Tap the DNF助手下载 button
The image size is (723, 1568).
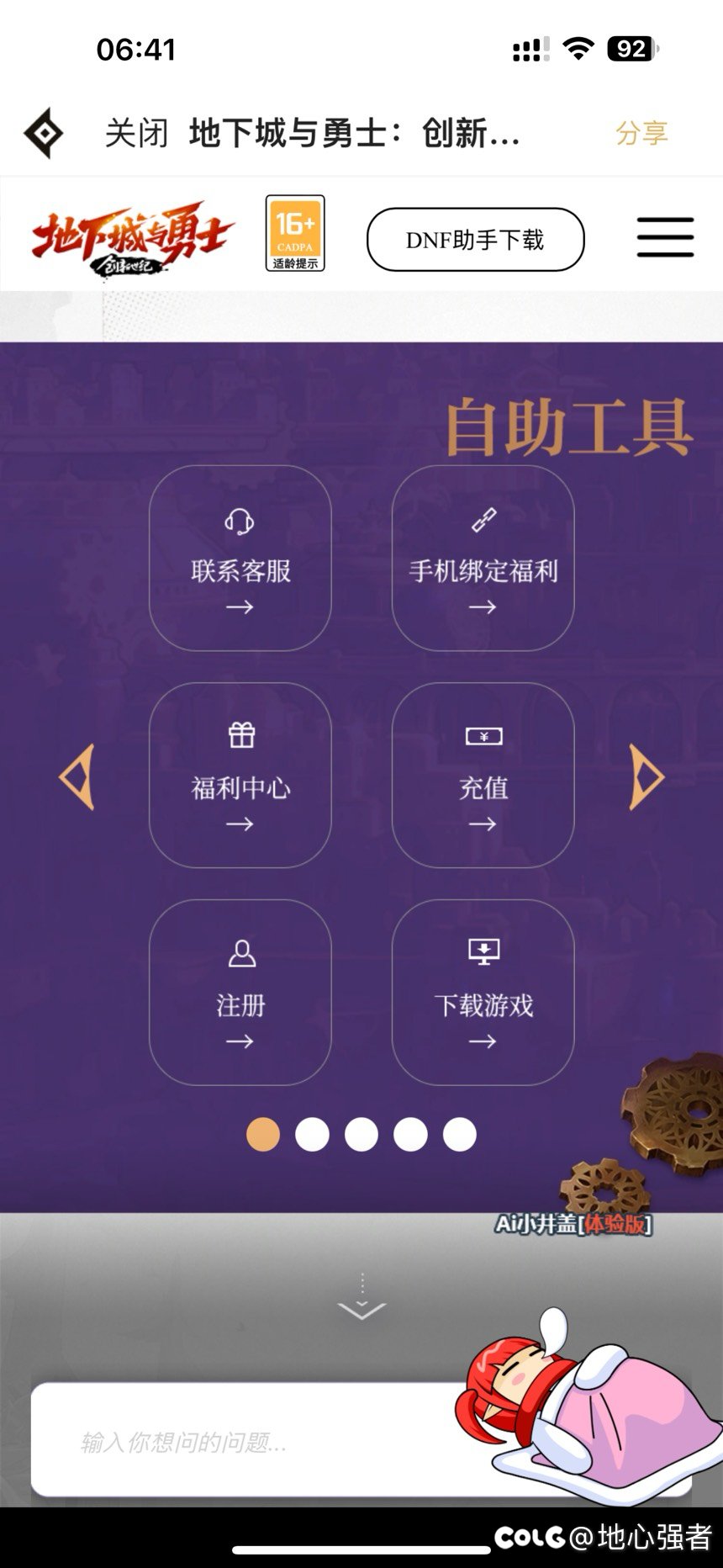[x=475, y=240]
